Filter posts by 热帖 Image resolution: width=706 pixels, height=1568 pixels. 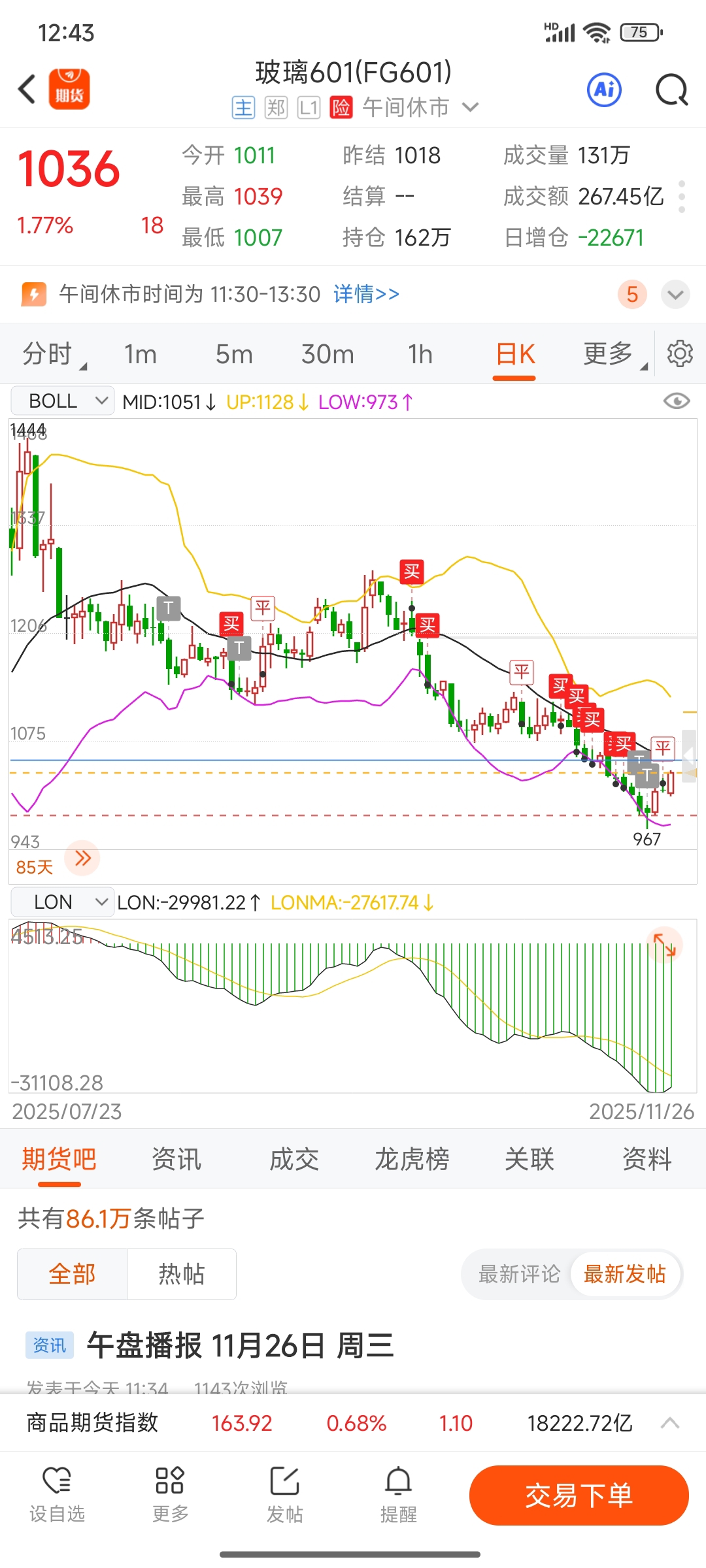[182, 1274]
